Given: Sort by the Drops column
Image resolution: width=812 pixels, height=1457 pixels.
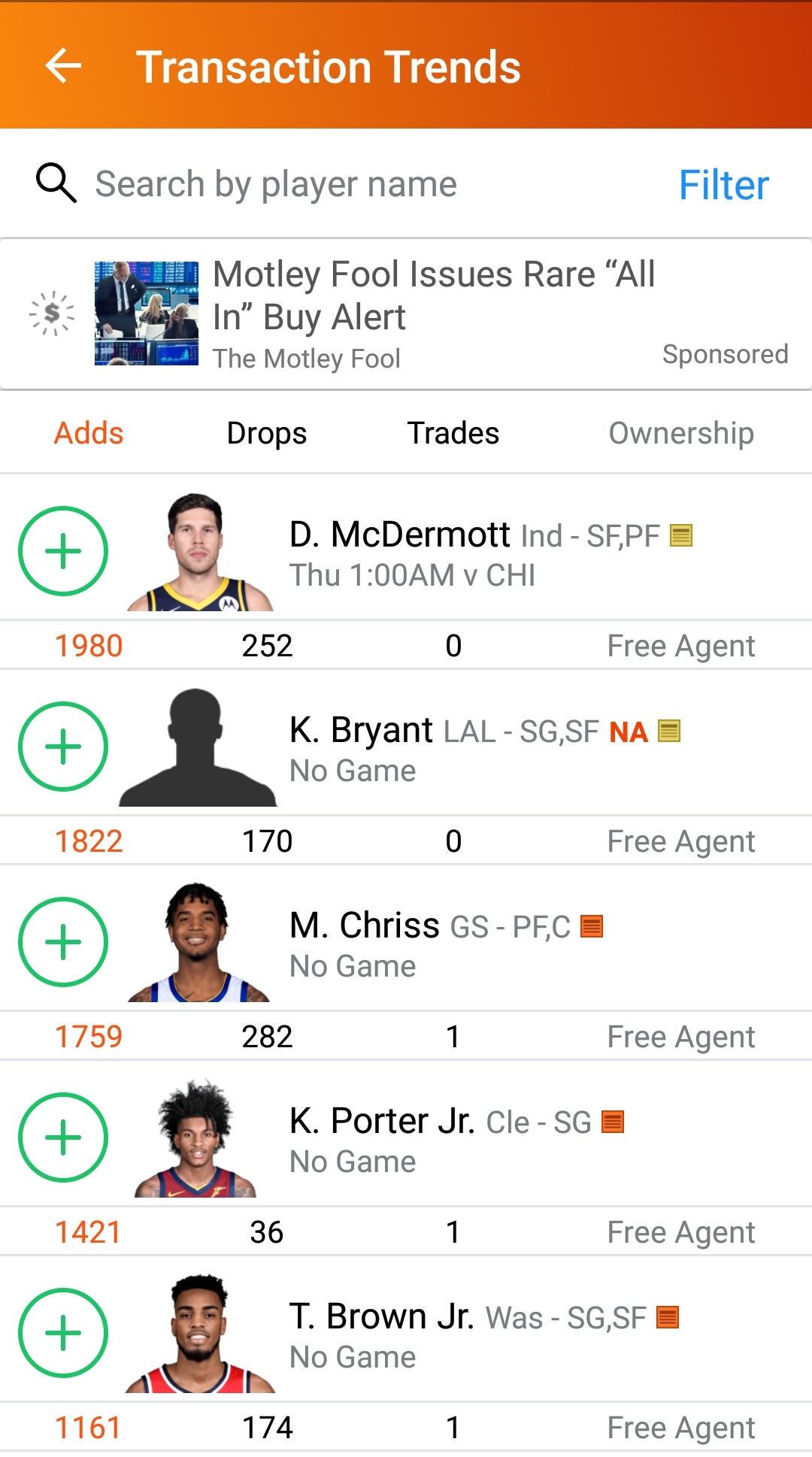Looking at the screenshot, I should (267, 433).
